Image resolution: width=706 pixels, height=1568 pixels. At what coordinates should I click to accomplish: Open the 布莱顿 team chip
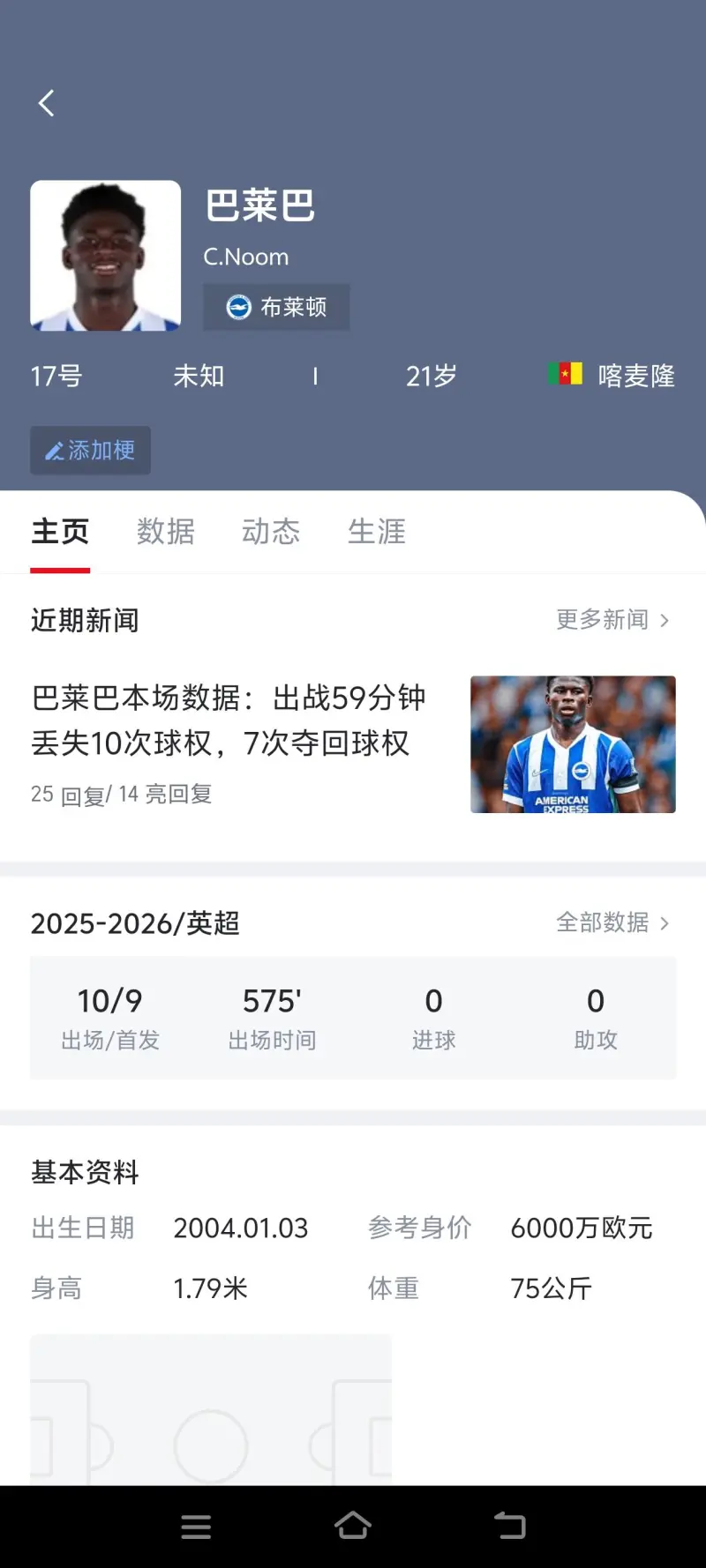(276, 307)
